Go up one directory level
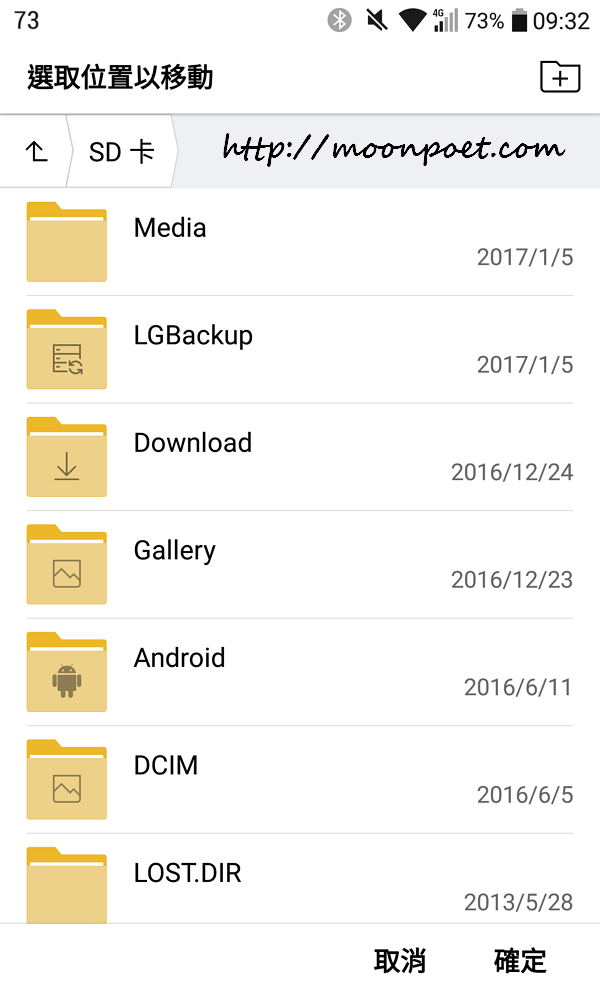Screen dimensions: 600x997 pyautogui.click(x=36, y=151)
